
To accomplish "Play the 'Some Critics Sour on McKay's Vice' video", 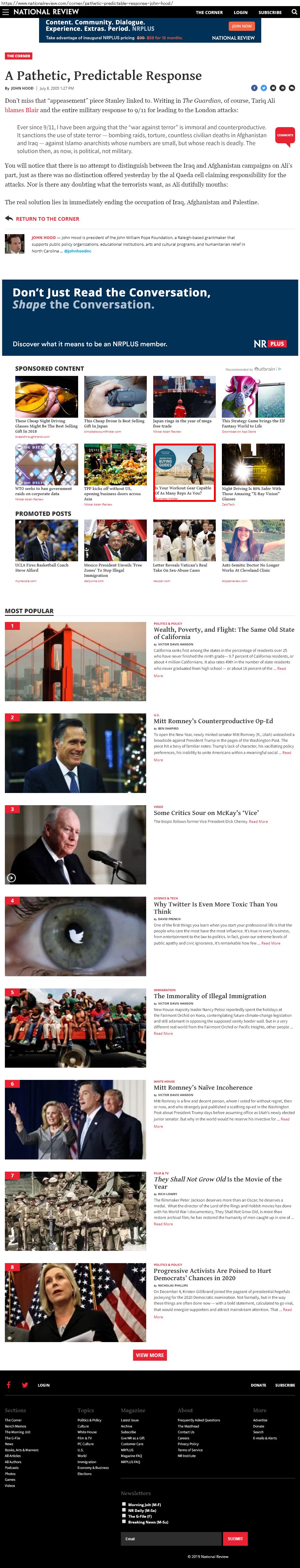I will tap(12, 877).
